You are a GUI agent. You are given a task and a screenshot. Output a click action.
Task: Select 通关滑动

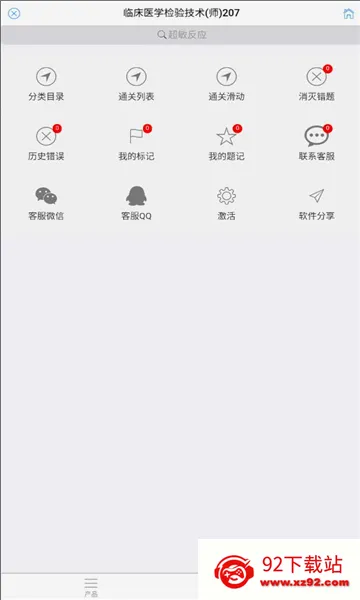[226, 85]
